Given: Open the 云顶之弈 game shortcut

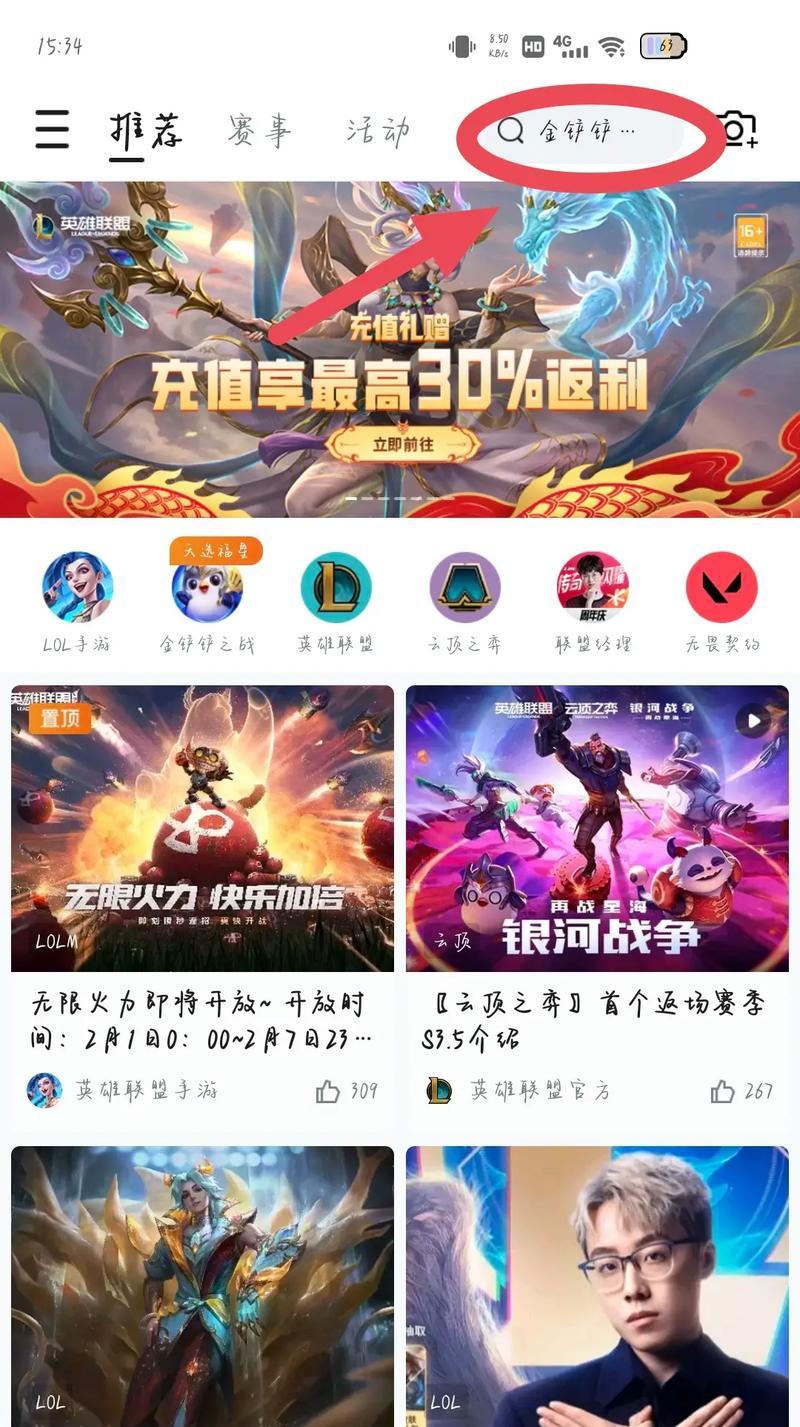Looking at the screenshot, I should coord(464,588).
